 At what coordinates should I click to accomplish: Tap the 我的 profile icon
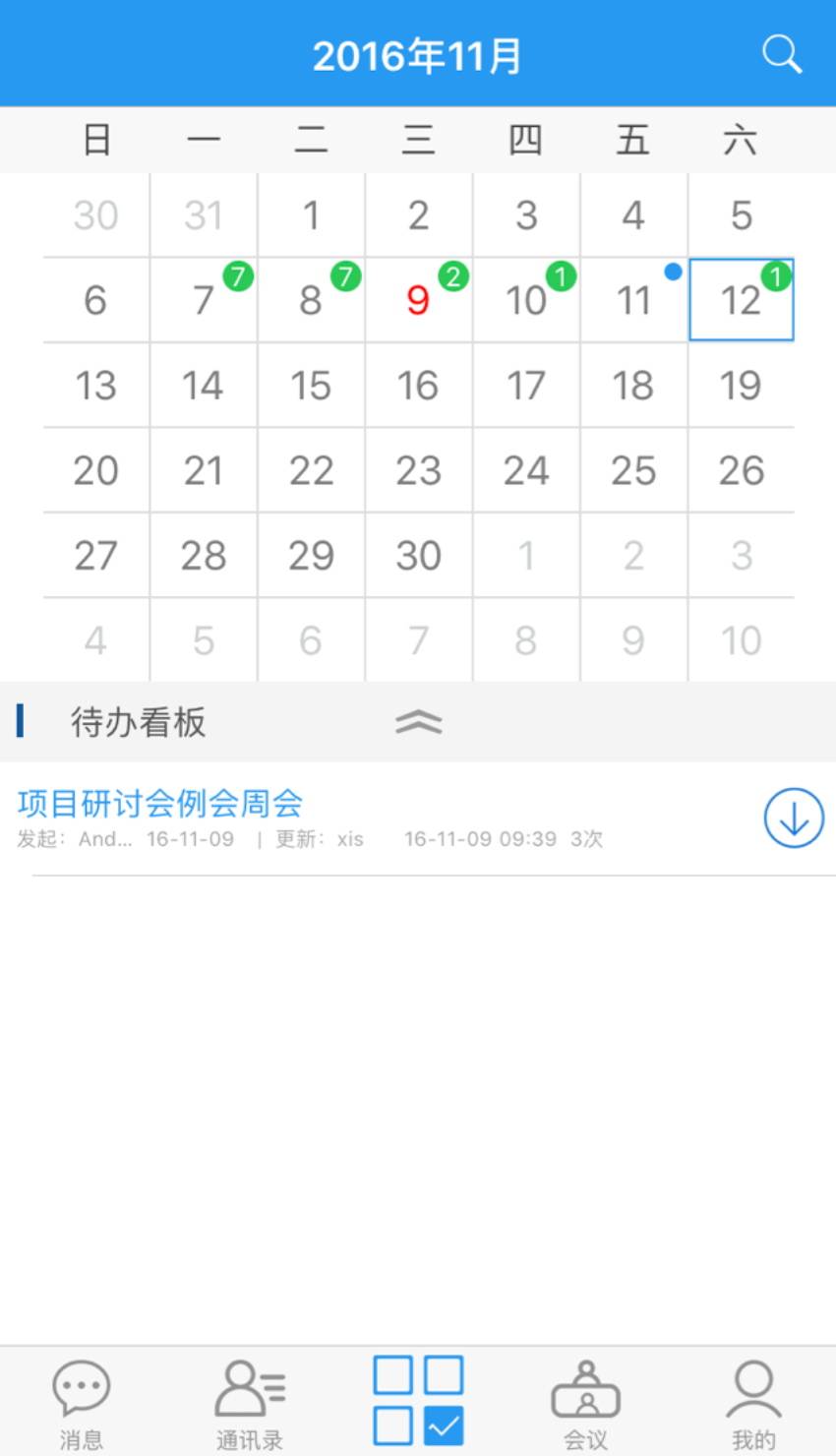coord(752,1397)
